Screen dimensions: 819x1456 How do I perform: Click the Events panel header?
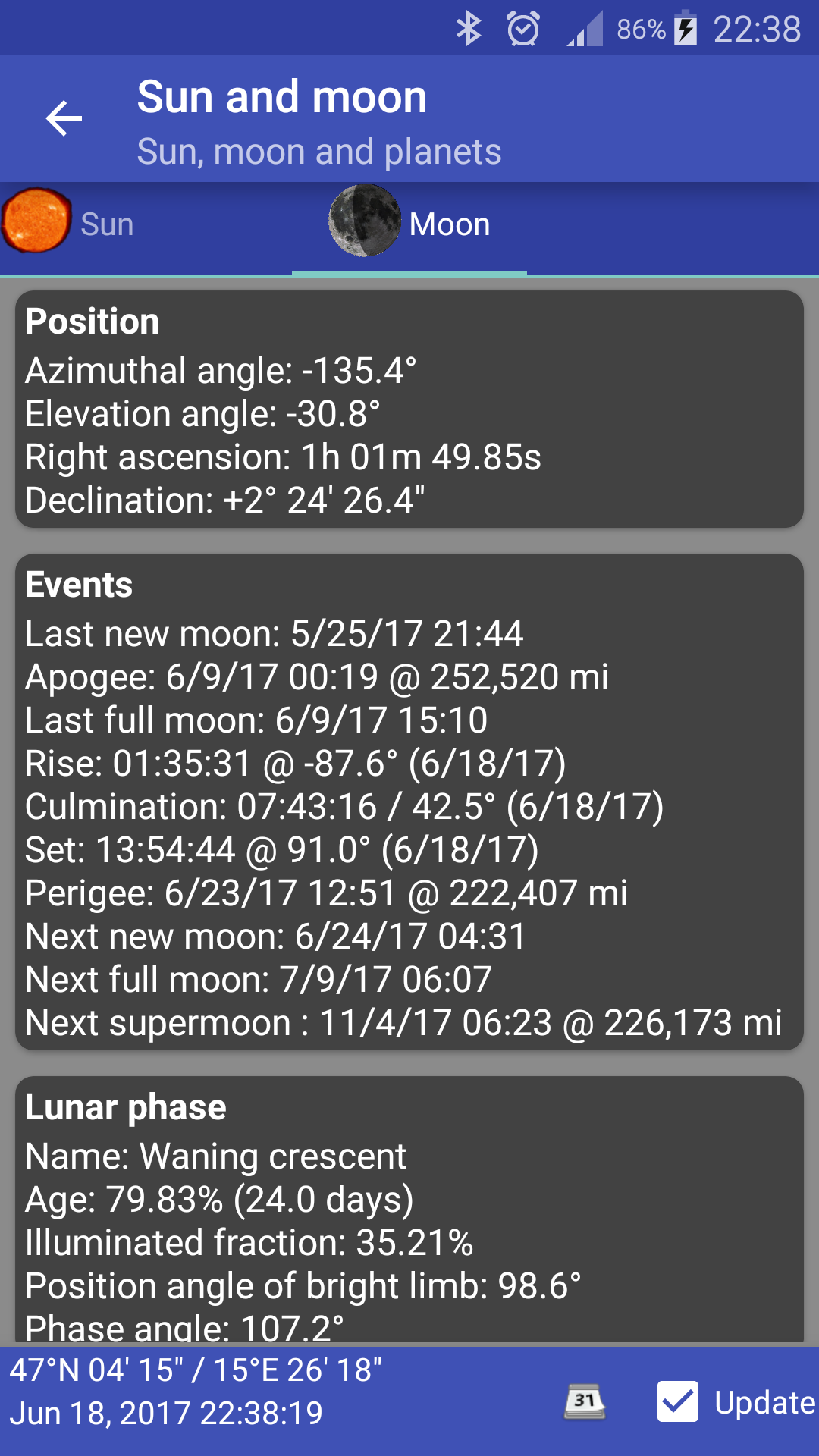coord(79,585)
